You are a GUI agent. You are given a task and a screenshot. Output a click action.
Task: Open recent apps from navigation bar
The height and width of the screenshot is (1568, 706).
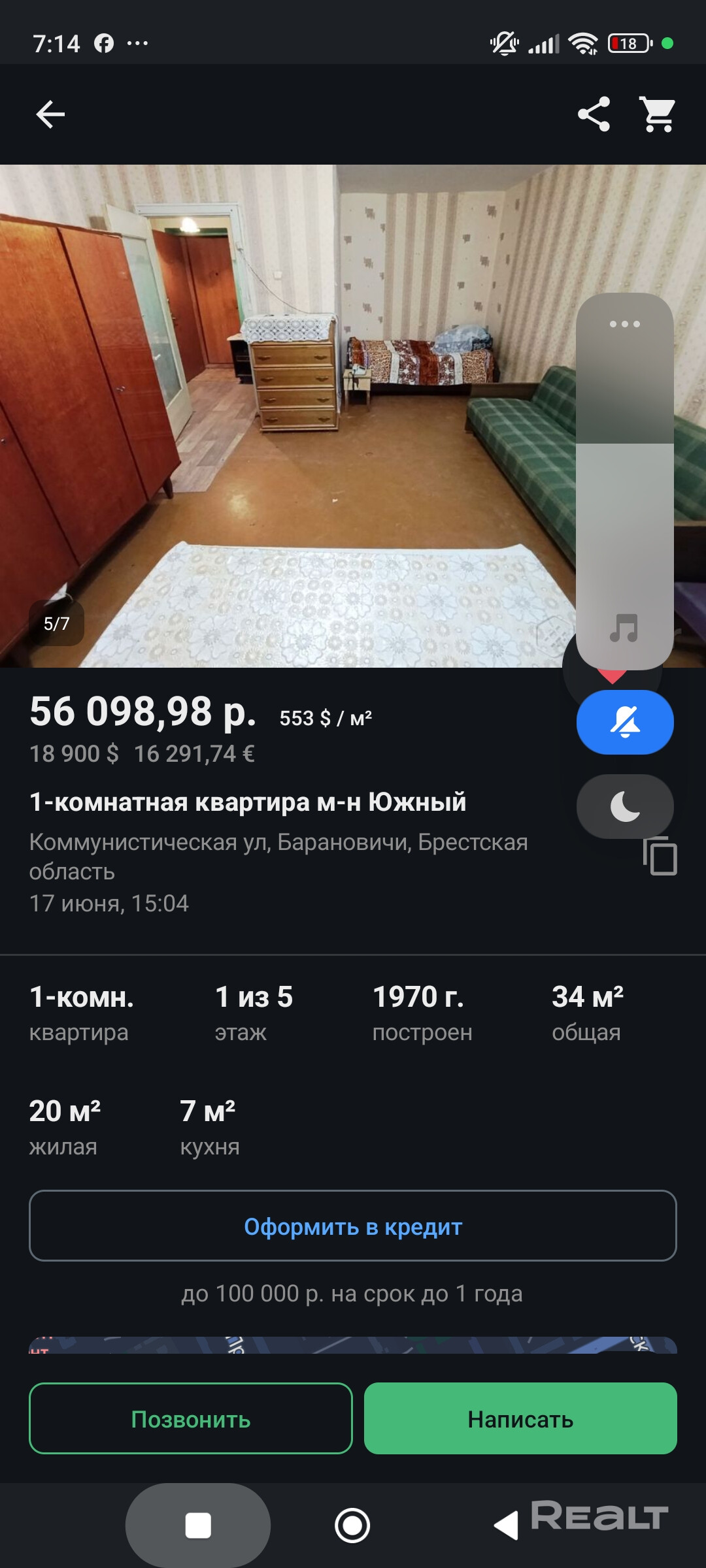[198, 1526]
